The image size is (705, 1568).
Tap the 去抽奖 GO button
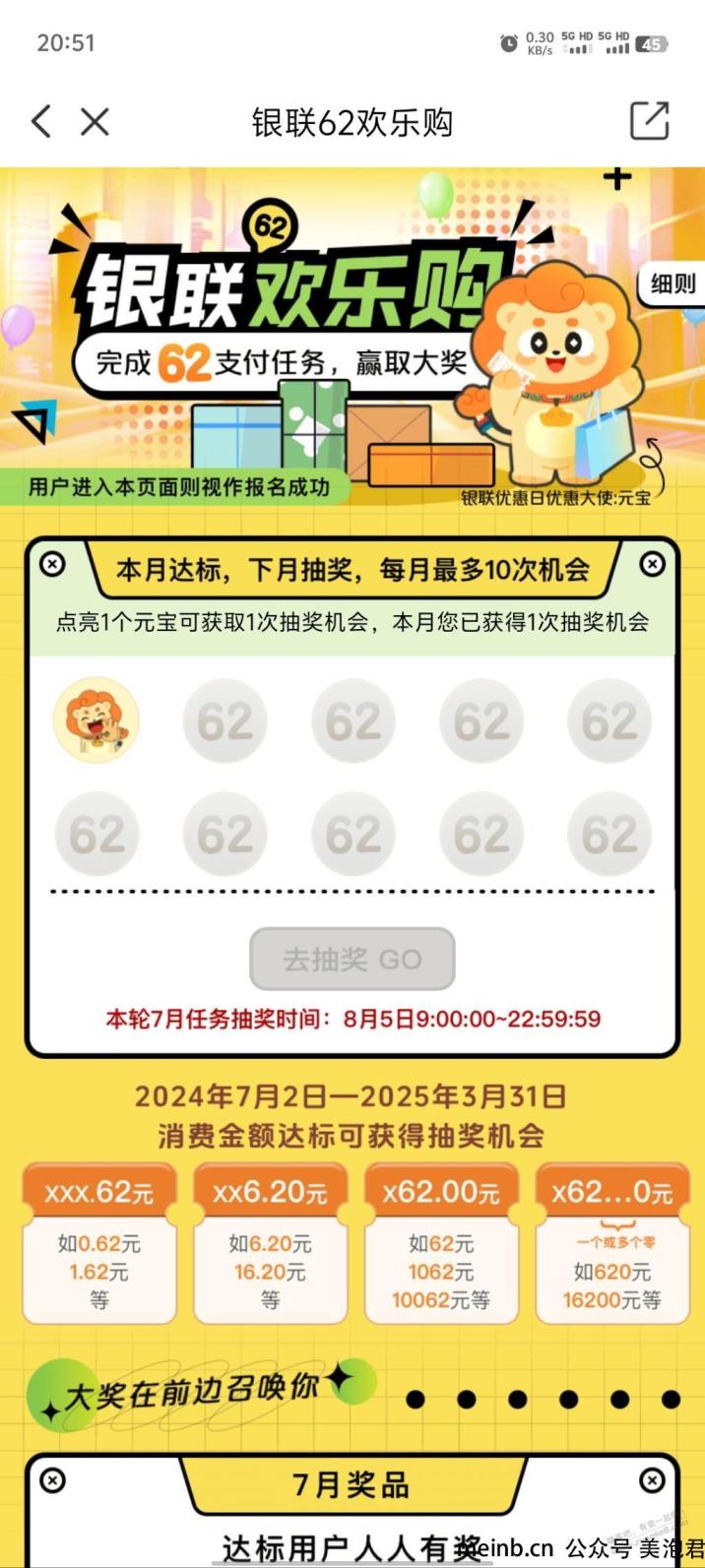[352, 959]
